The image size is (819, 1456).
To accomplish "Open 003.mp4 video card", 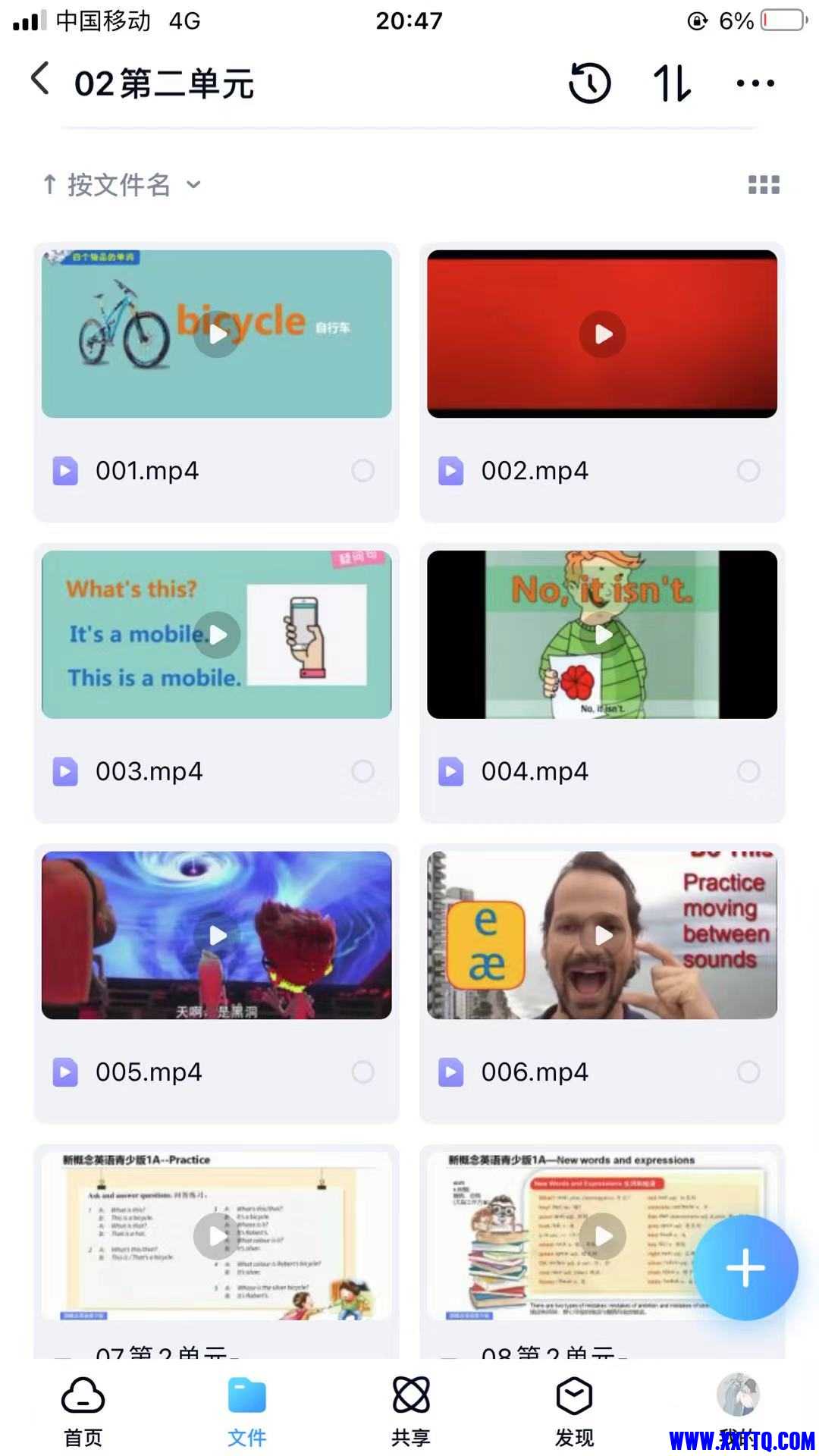I will click(217, 635).
